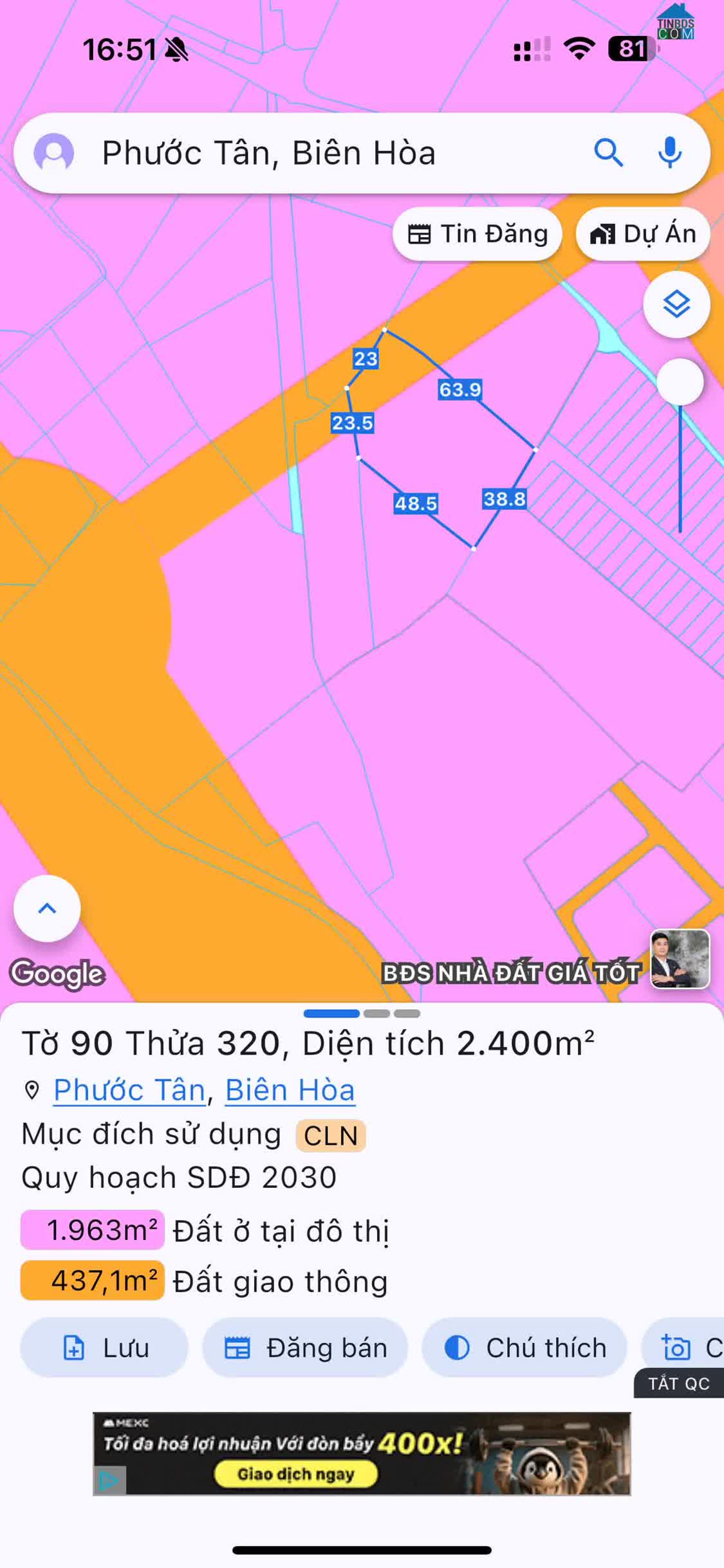Follow the Phước Tân link

click(129, 1090)
